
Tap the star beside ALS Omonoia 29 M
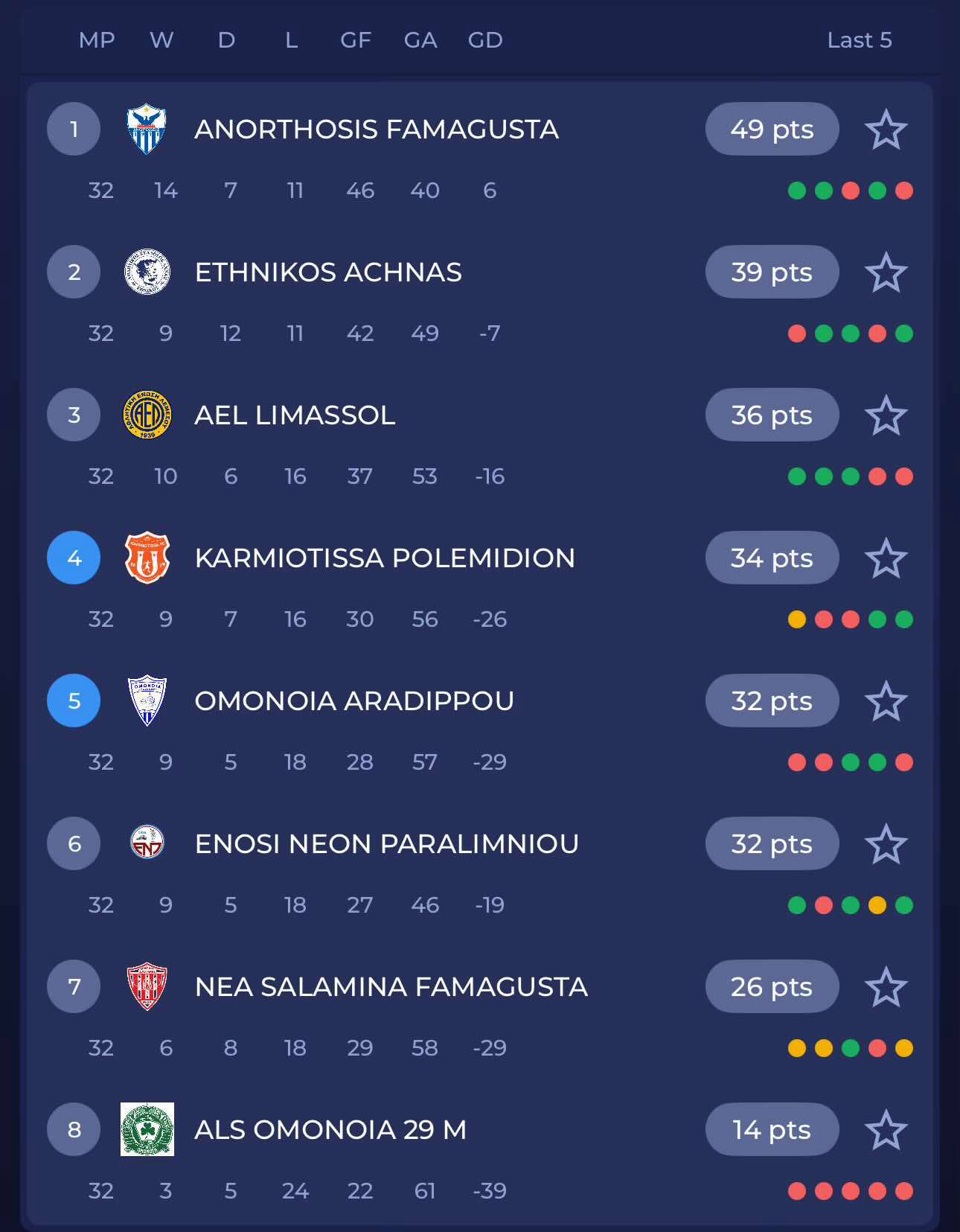pyautogui.click(x=886, y=1130)
